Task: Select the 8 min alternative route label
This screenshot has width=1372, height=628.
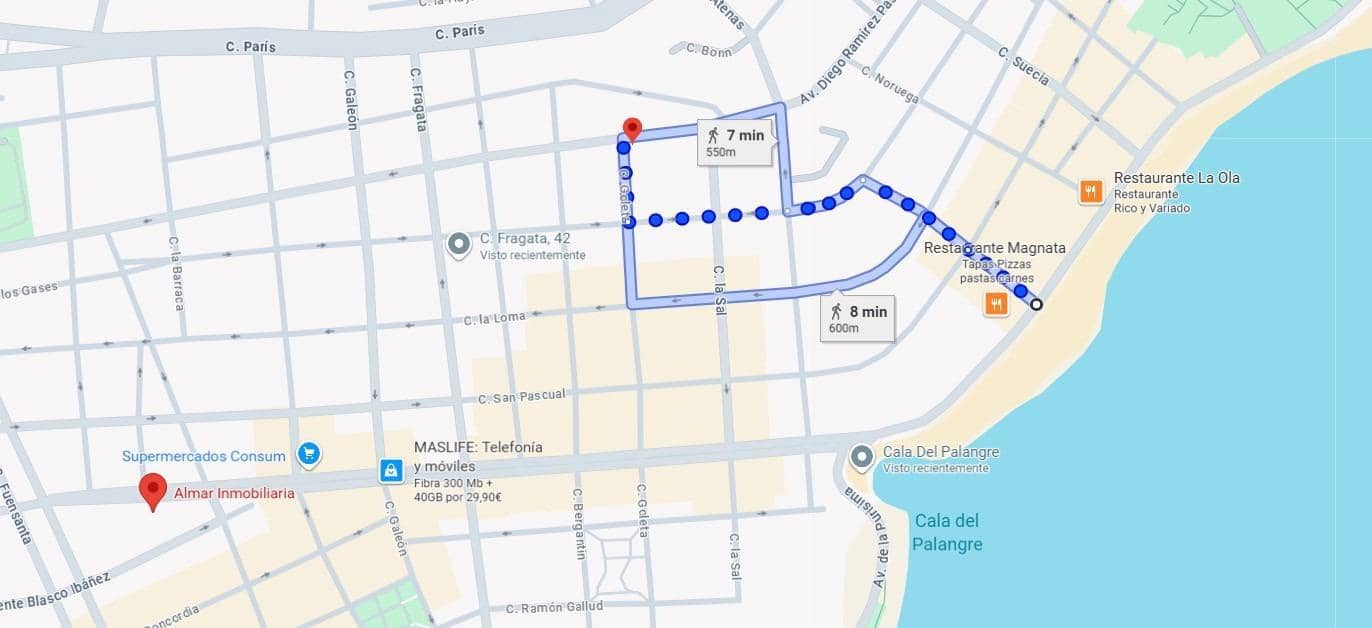Action: (x=857, y=318)
